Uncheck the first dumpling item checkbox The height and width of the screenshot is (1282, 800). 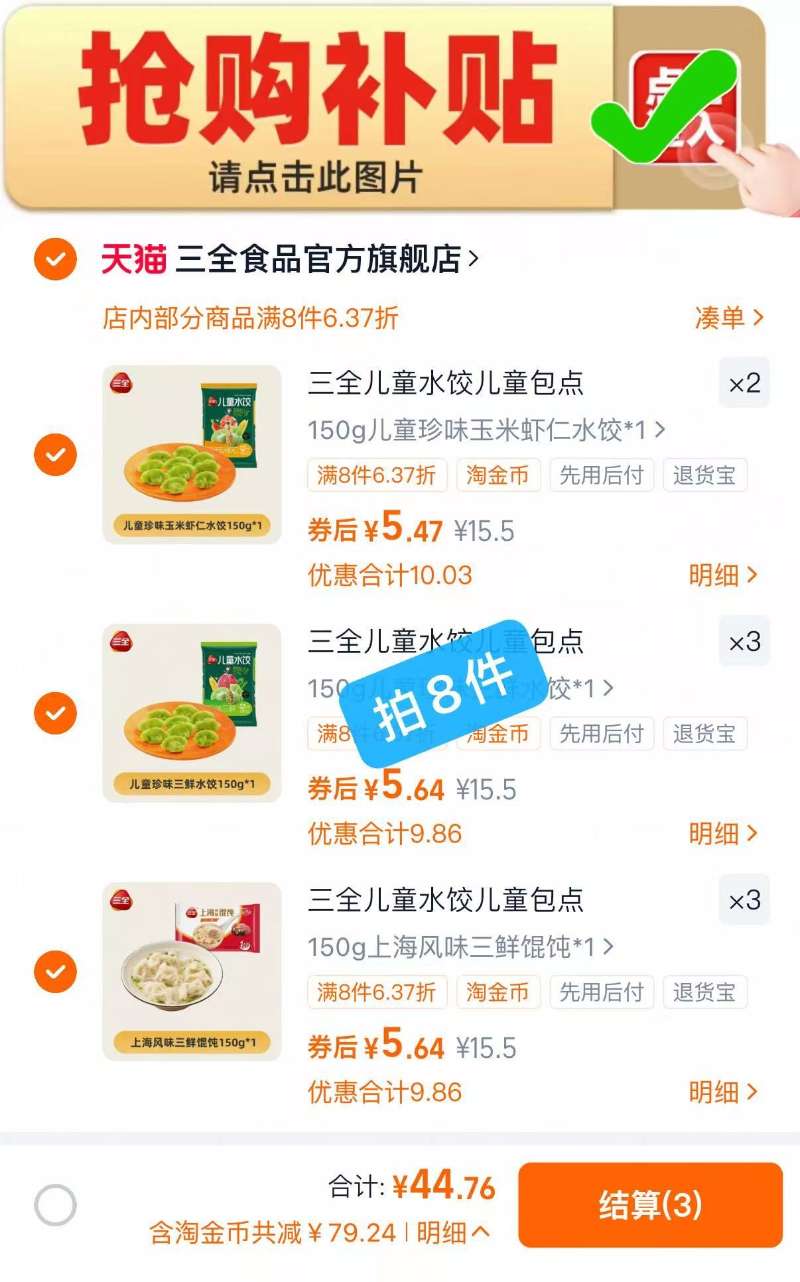(55, 455)
